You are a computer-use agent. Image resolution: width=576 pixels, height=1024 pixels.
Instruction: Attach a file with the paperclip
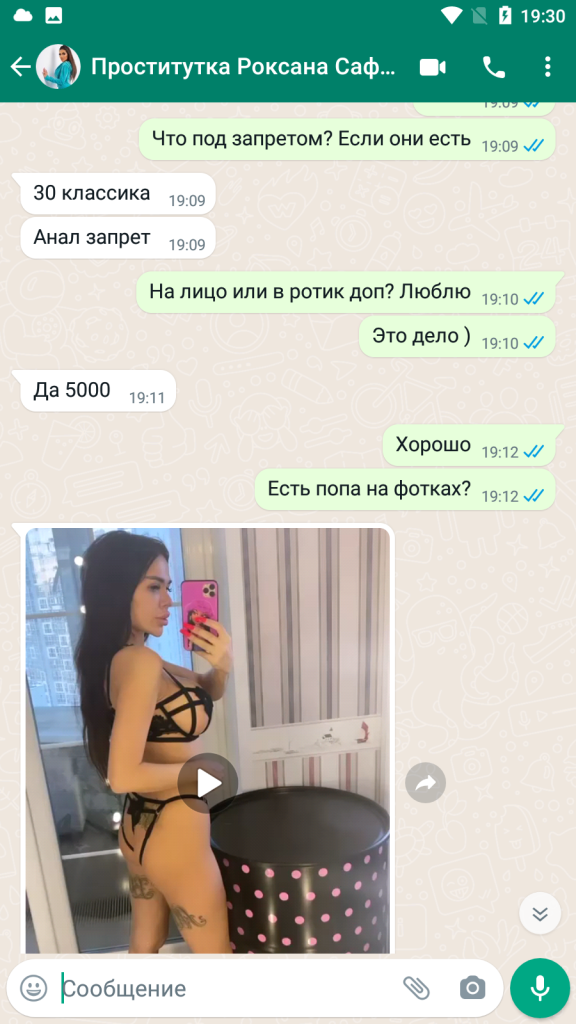(x=416, y=988)
